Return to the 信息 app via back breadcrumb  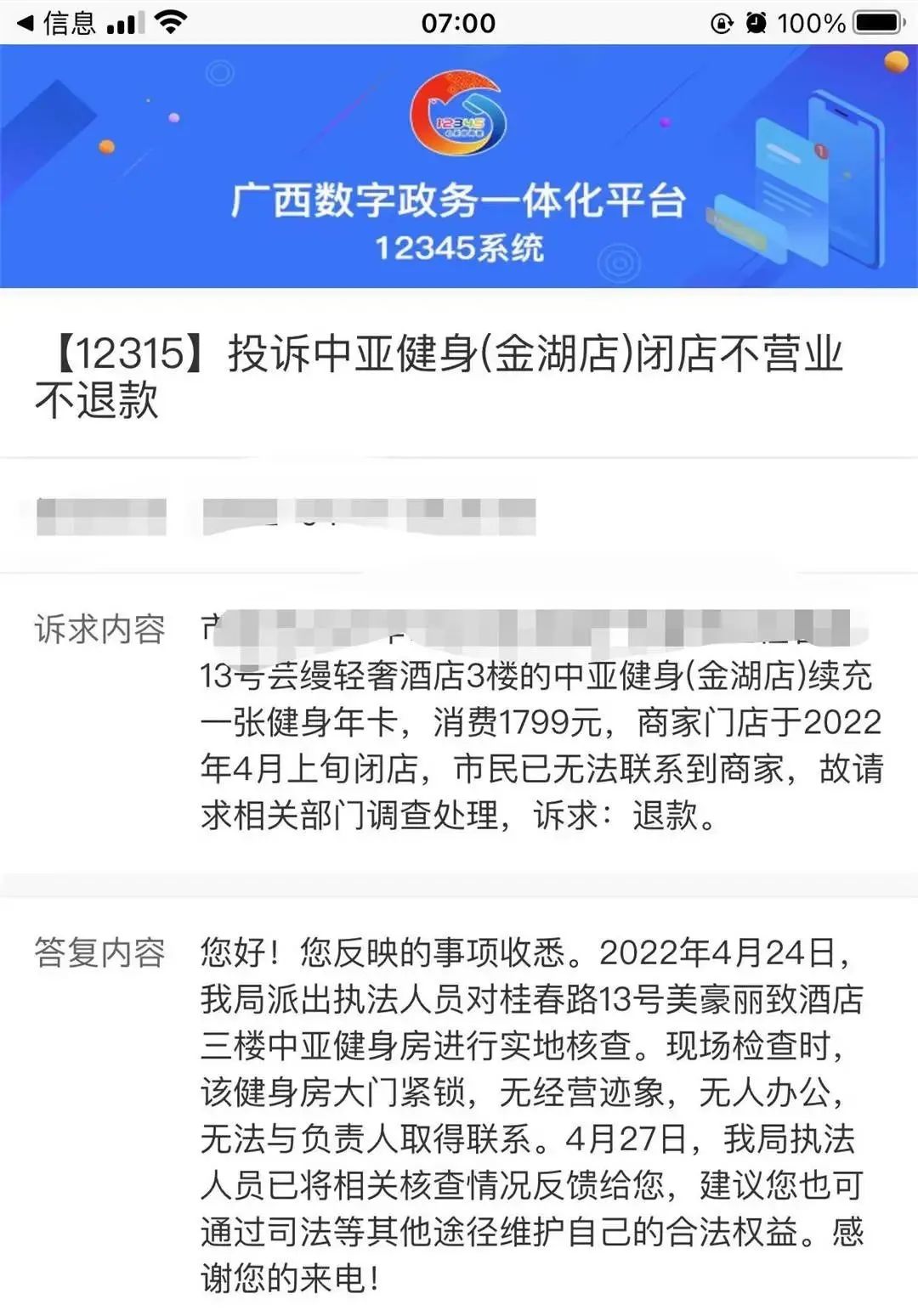pos(56,23)
